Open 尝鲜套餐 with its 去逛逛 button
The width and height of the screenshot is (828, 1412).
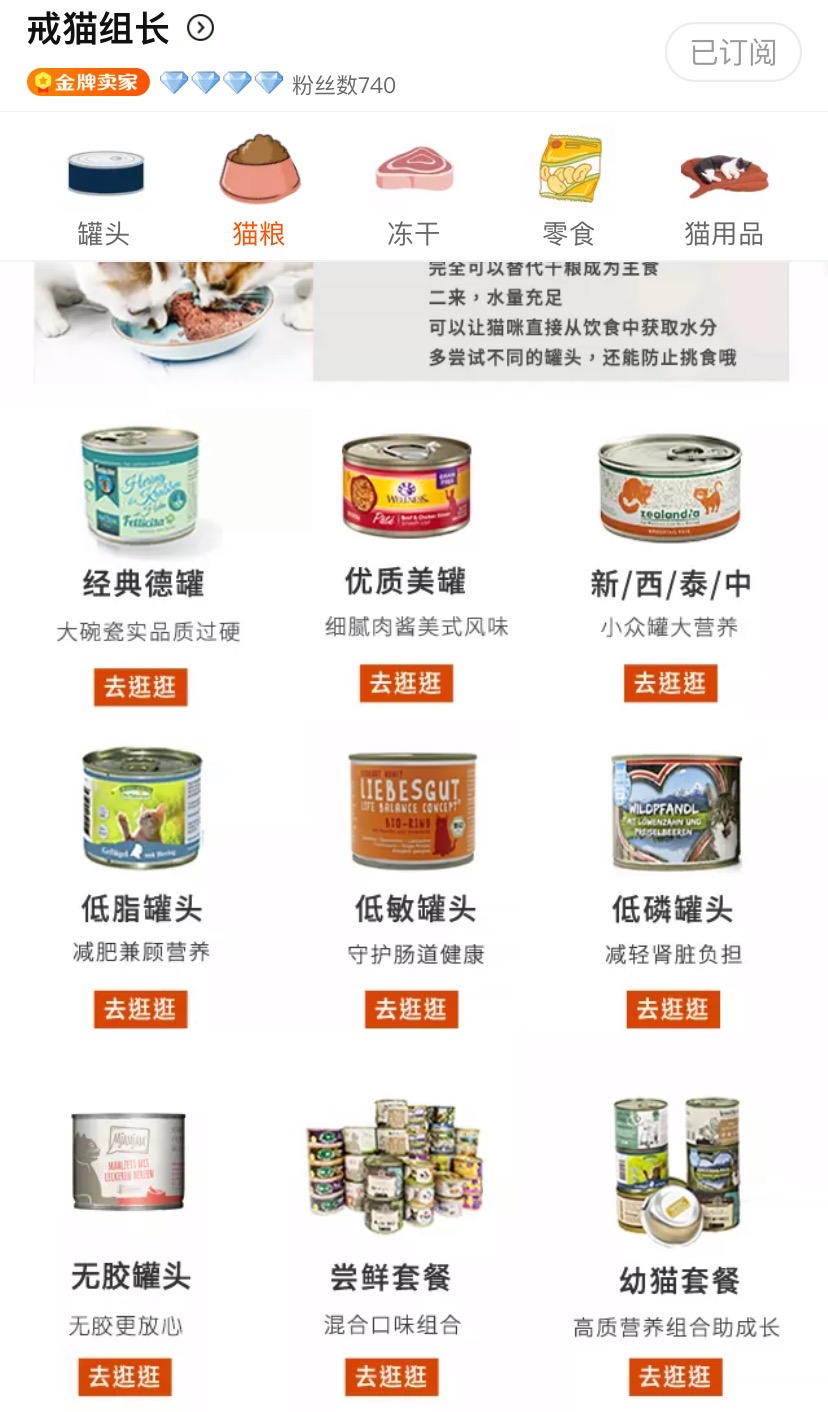click(392, 1377)
